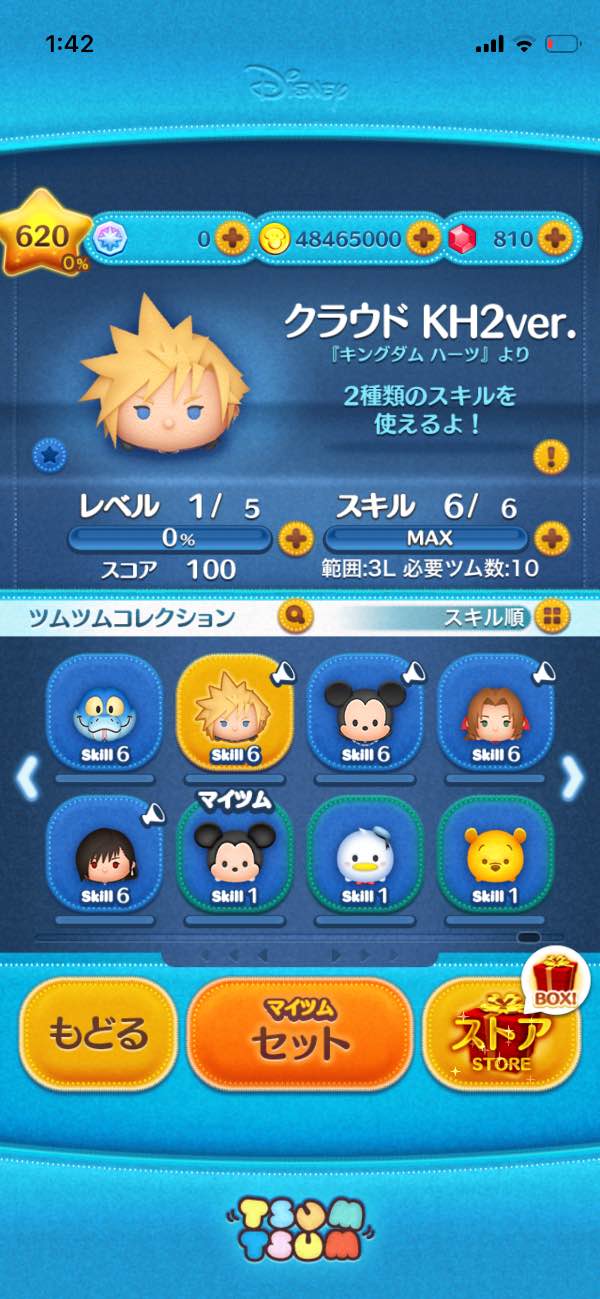The image size is (600, 1299).
Task: Raise the level with the plus button
Action: (294, 539)
